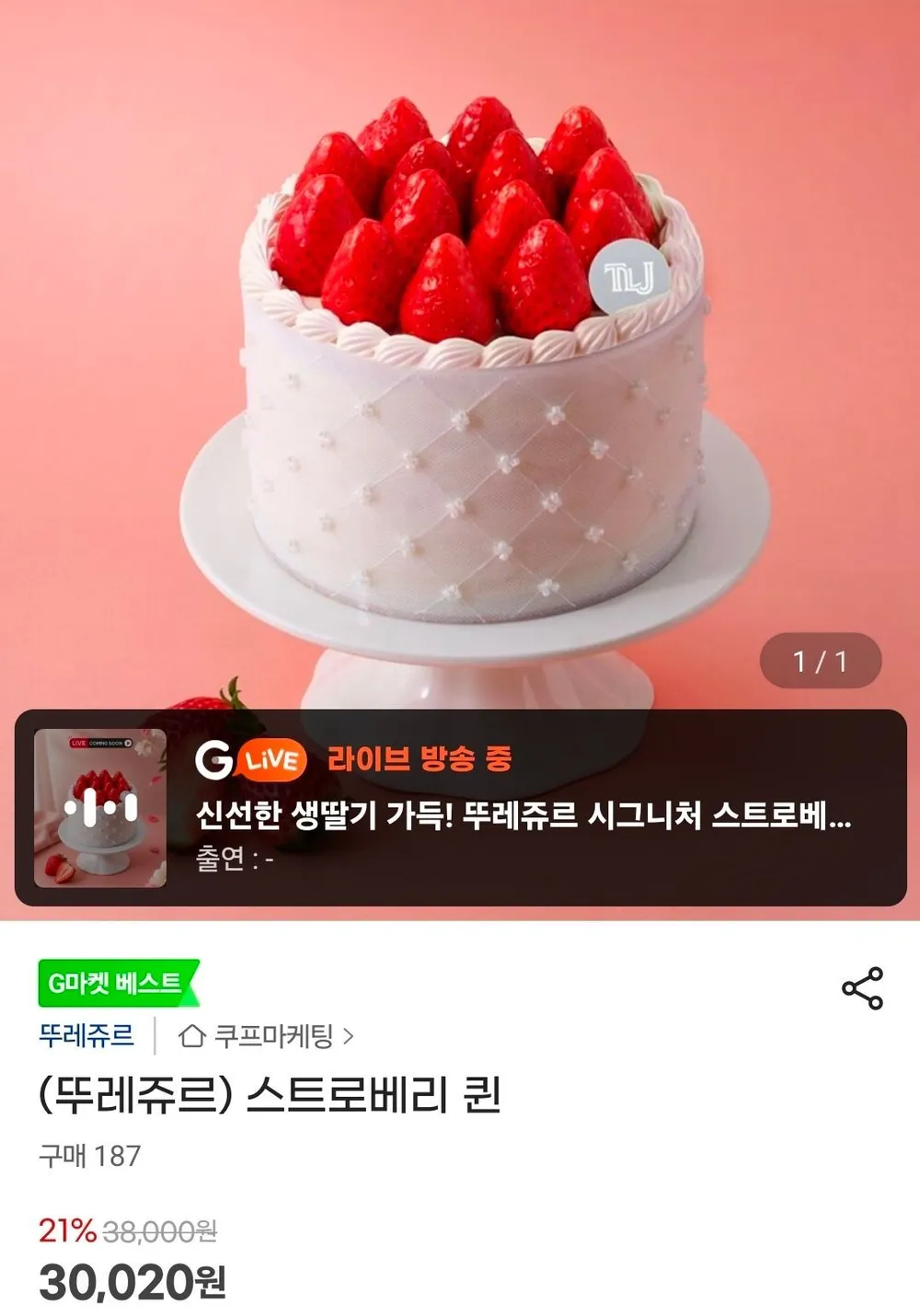Visit the 쿠프마케팅 seller shop
This screenshot has height=1316, width=920.
(266, 1036)
